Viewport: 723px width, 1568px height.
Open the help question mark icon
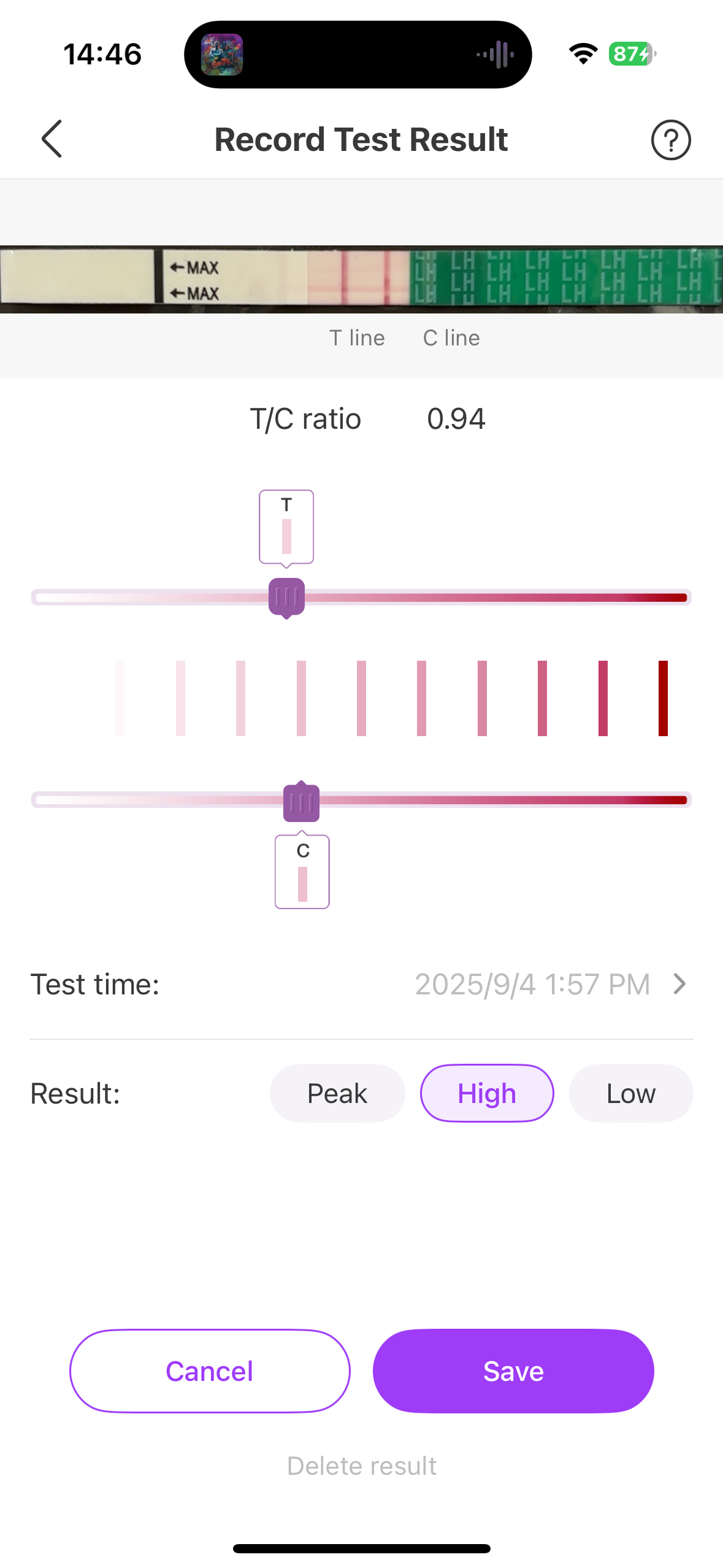pyautogui.click(x=670, y=140)
